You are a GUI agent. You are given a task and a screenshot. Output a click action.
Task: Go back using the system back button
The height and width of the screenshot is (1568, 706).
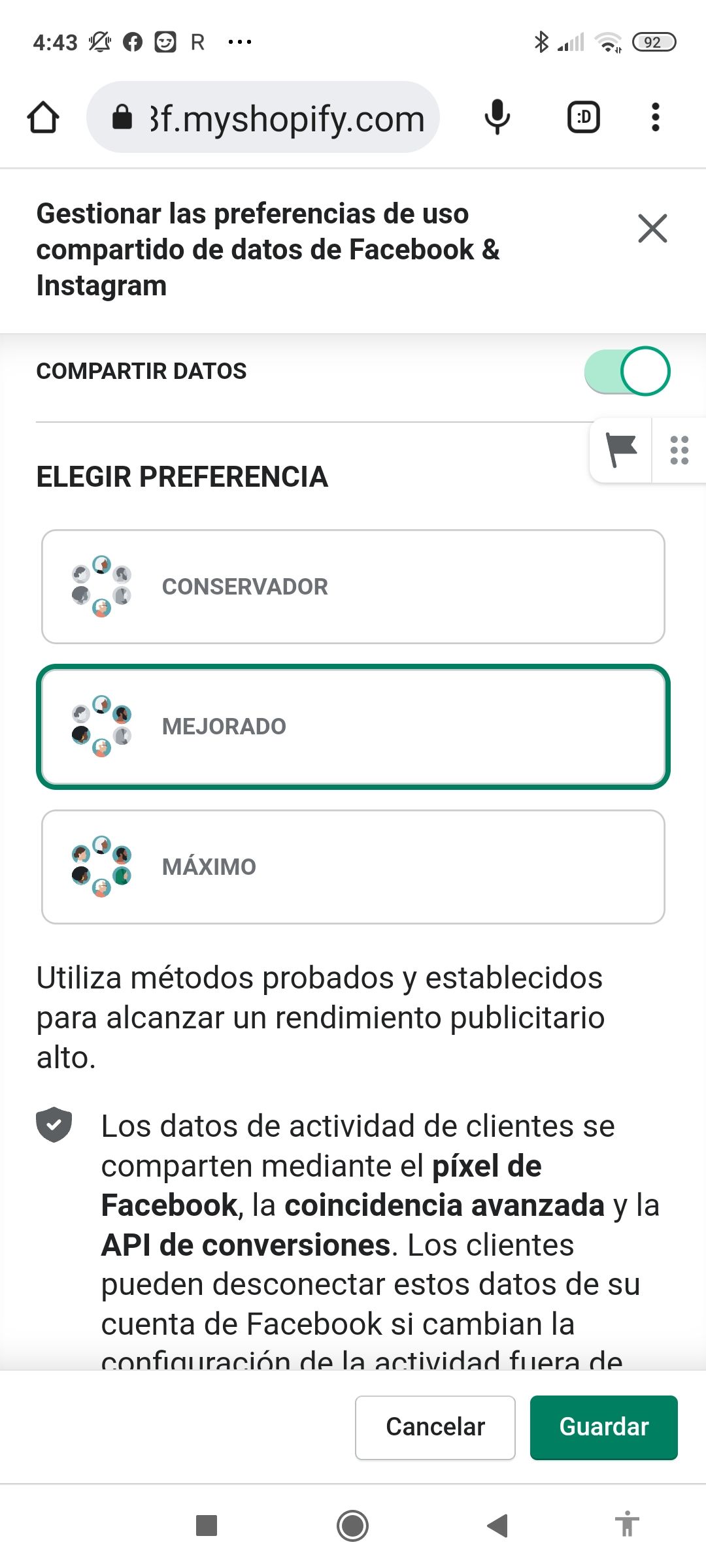(497, 1526)
